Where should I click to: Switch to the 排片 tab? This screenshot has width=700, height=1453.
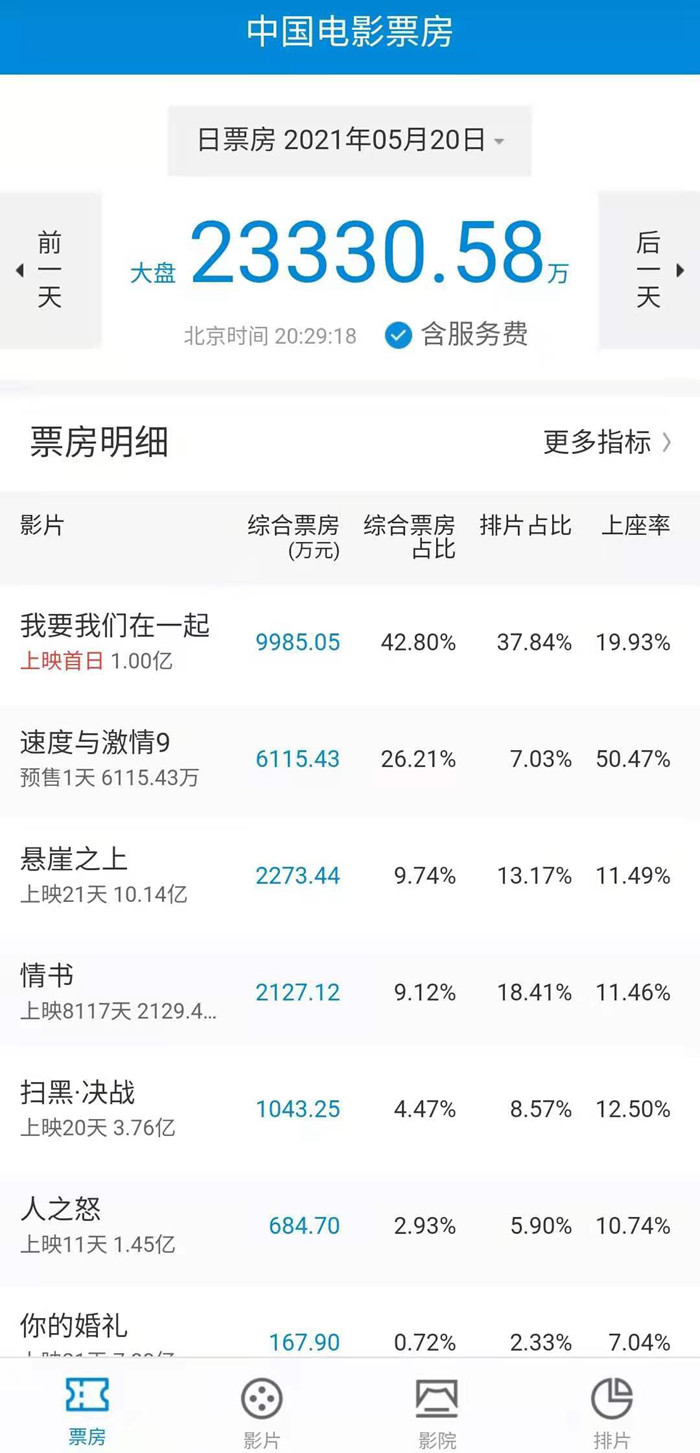(611, 1410)
